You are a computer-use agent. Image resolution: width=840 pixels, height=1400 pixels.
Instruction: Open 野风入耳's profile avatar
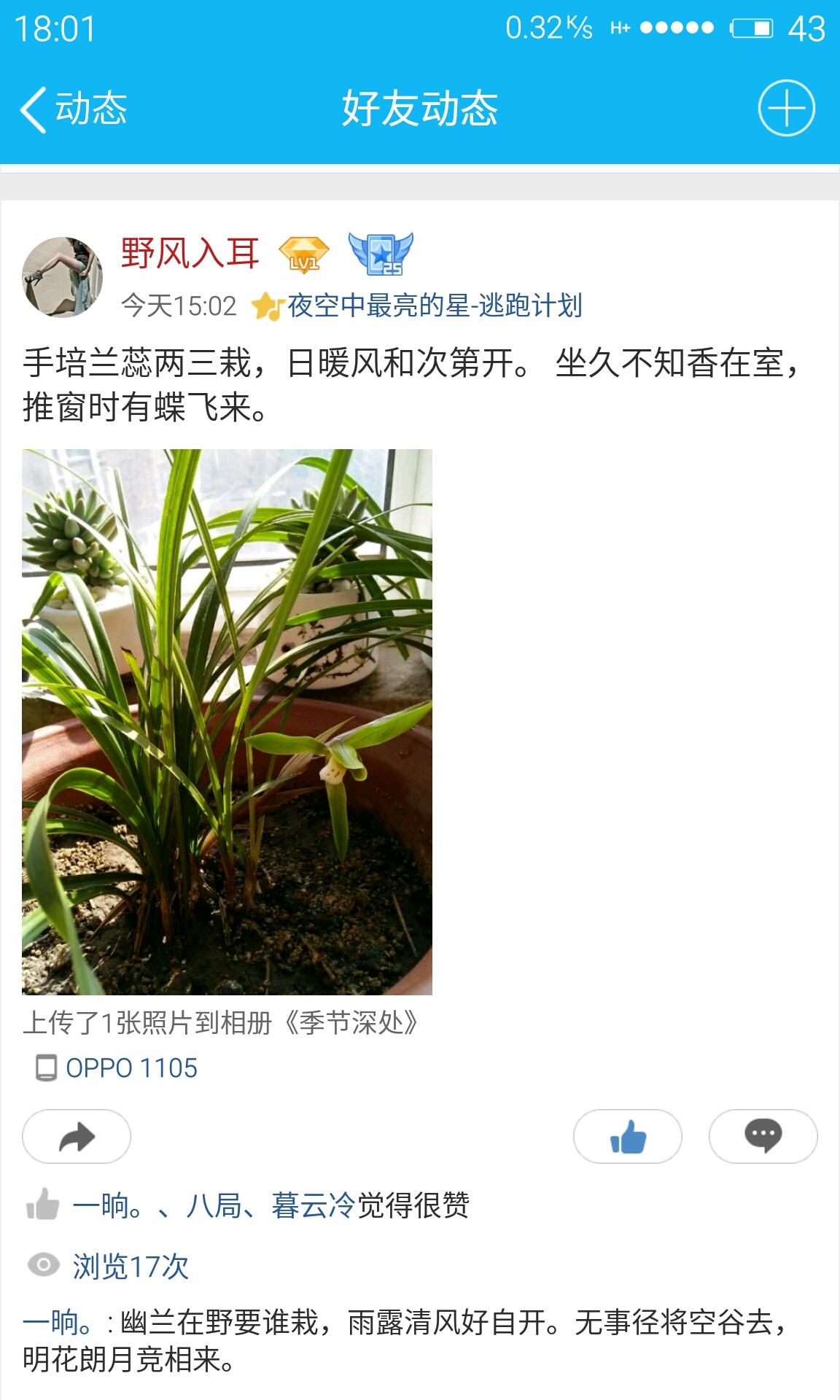tap(63, 277)
